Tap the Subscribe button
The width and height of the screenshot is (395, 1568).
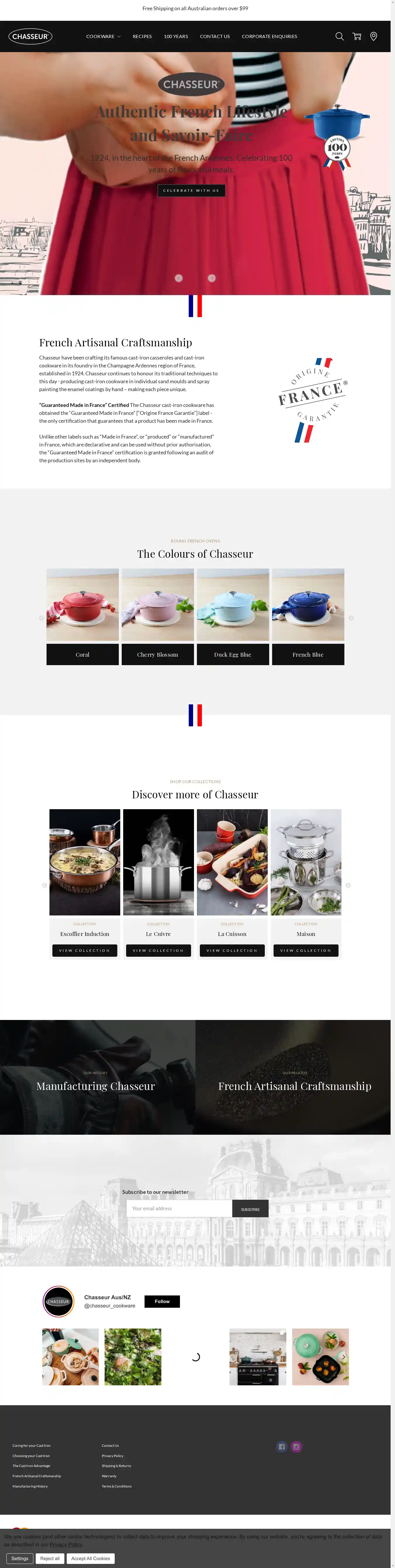pyautogui.click(x=250, y=1209)
